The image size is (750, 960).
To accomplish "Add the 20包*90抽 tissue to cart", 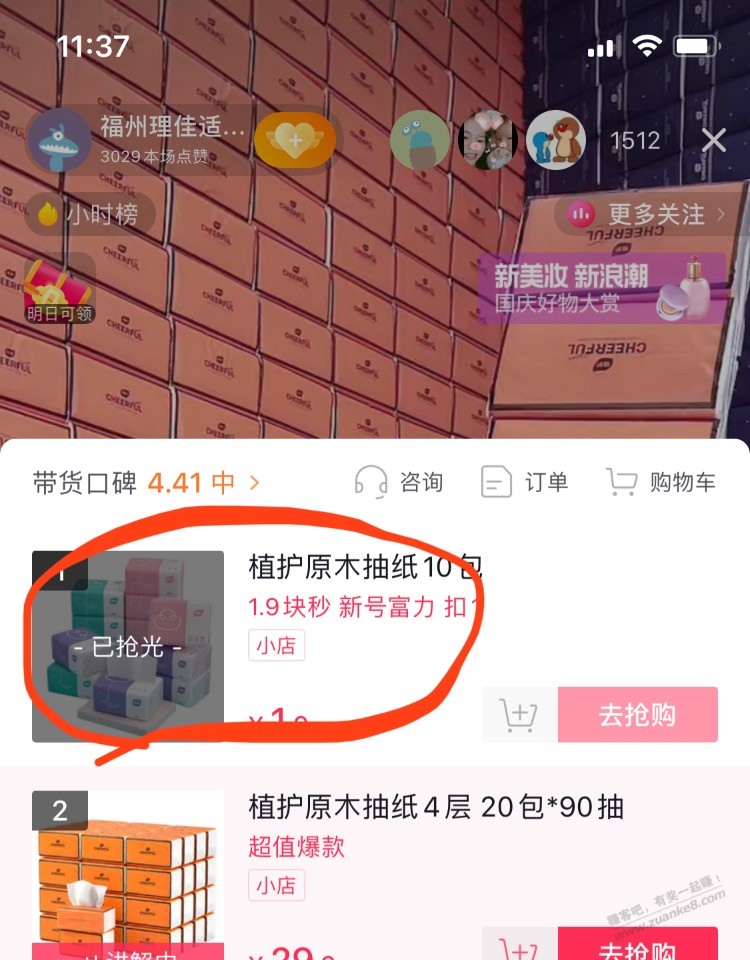I will 519,945.
